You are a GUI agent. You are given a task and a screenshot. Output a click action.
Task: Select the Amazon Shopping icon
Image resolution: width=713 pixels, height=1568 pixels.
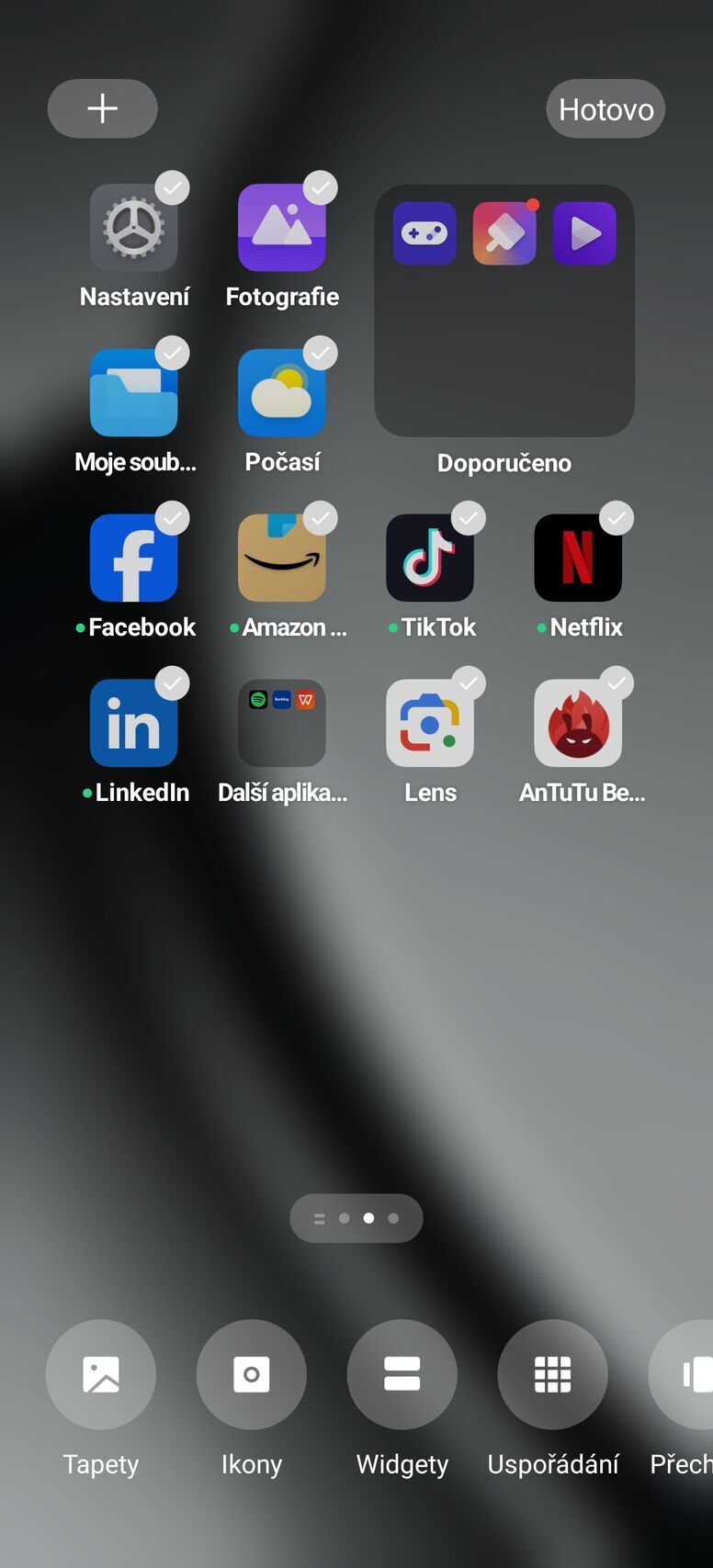pyautogui.click(x=281, y=558)
